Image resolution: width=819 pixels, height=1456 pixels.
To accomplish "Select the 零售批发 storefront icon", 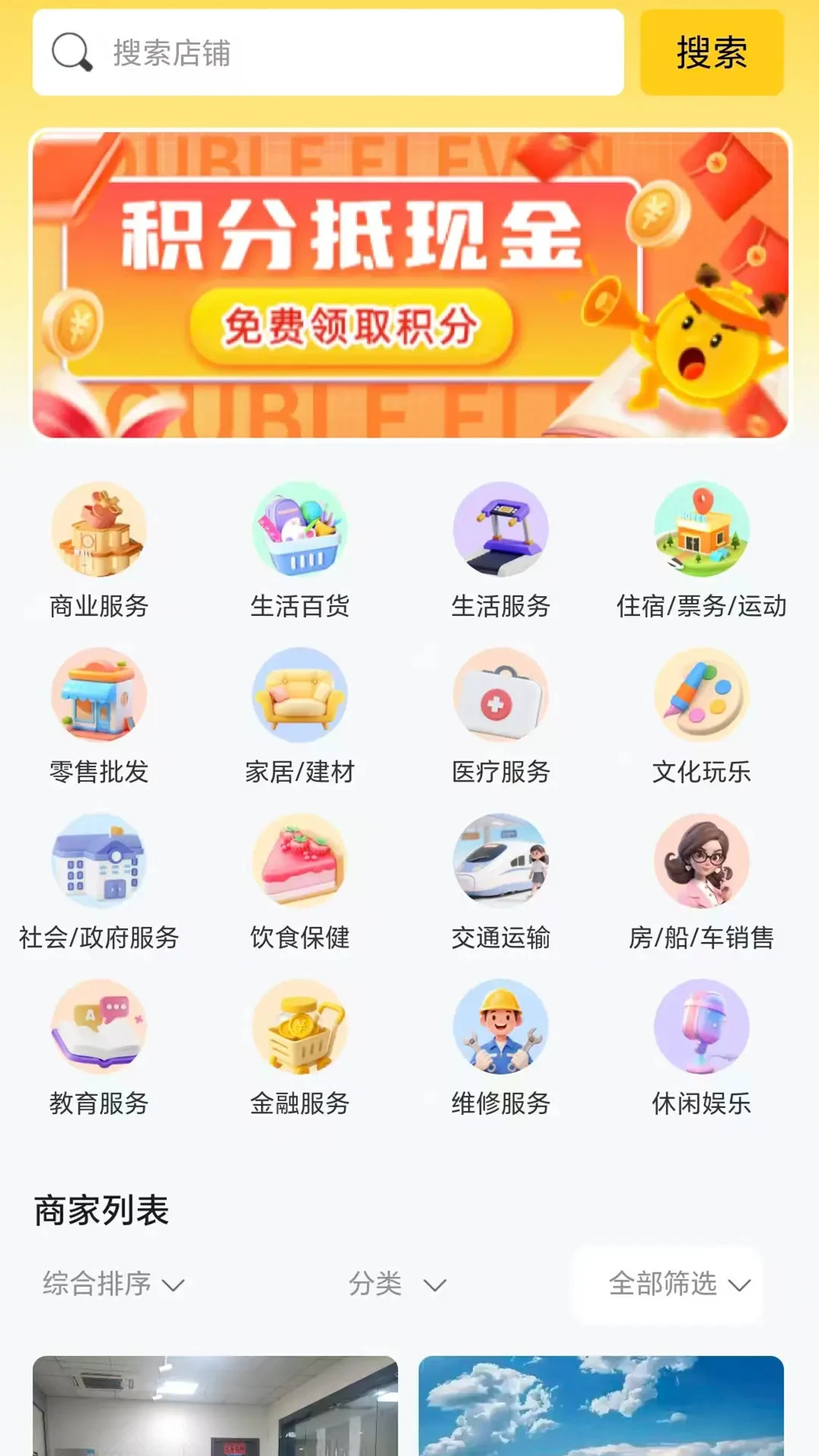I will click(x=99, y=698).
